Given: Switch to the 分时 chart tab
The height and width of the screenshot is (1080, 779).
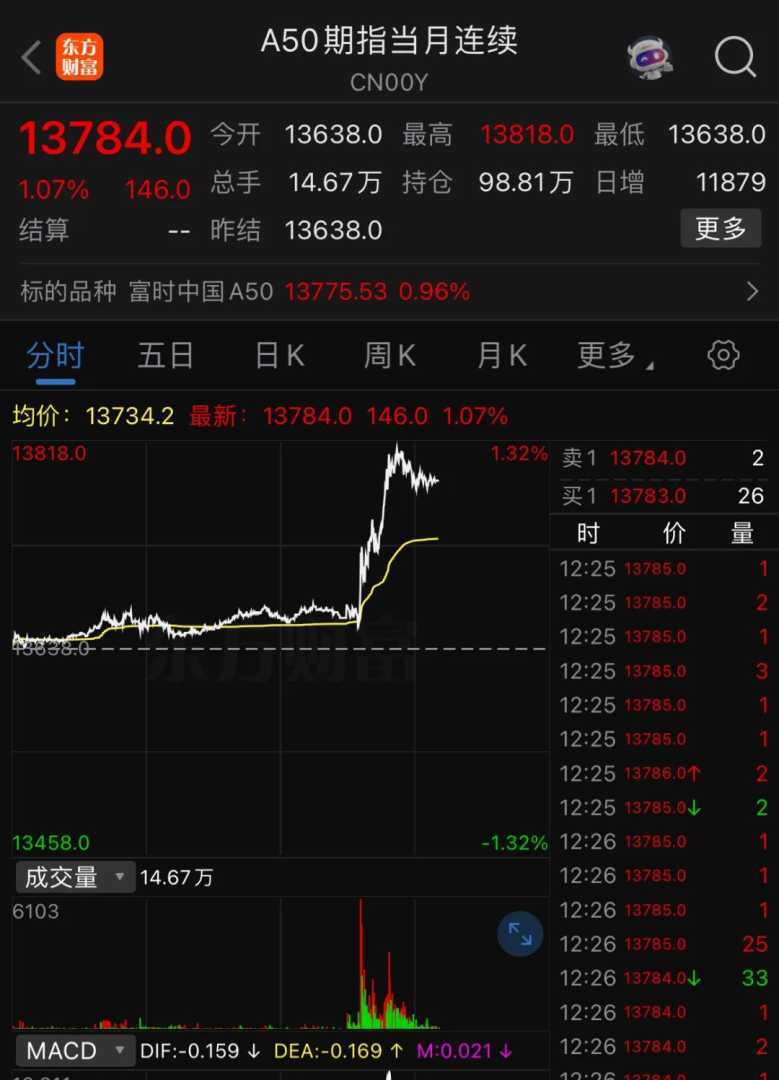Looking at the screenshot, I should click(55, 355).
